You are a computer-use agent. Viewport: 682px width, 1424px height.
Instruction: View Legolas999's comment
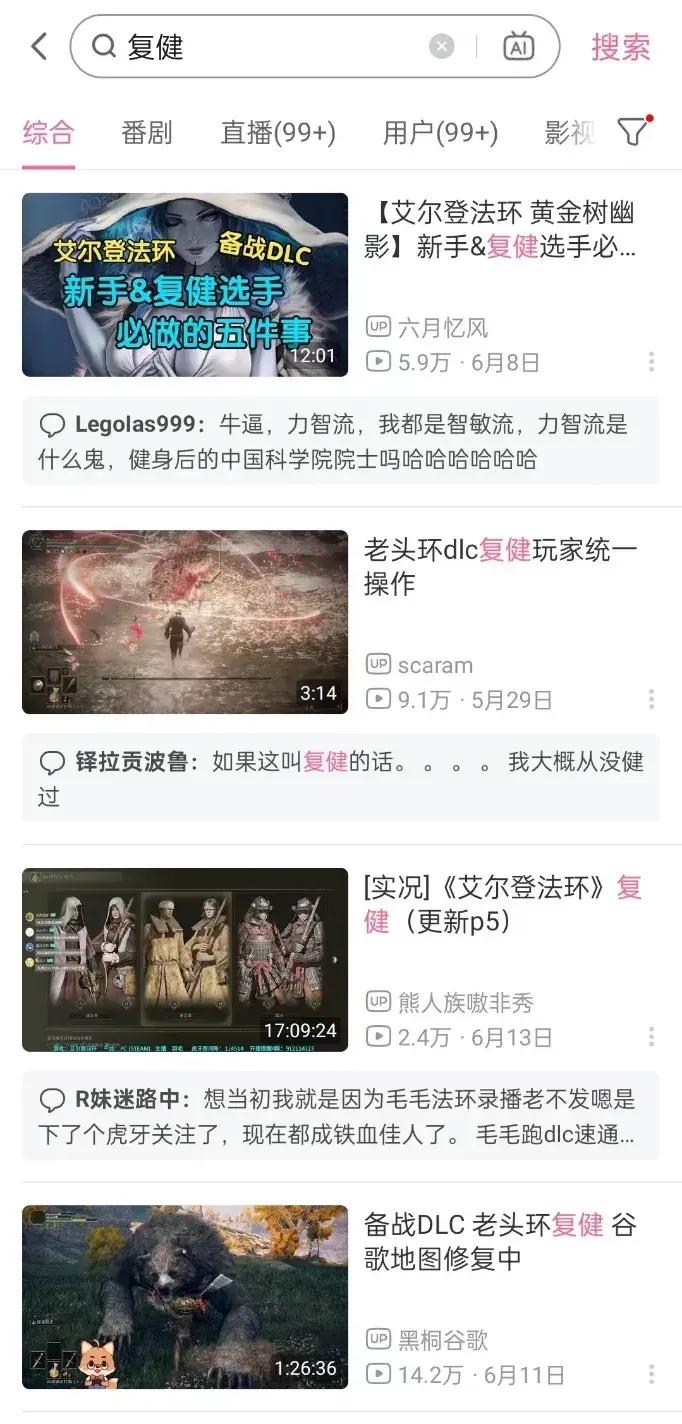pyautogui.click(x=340, y=441)
